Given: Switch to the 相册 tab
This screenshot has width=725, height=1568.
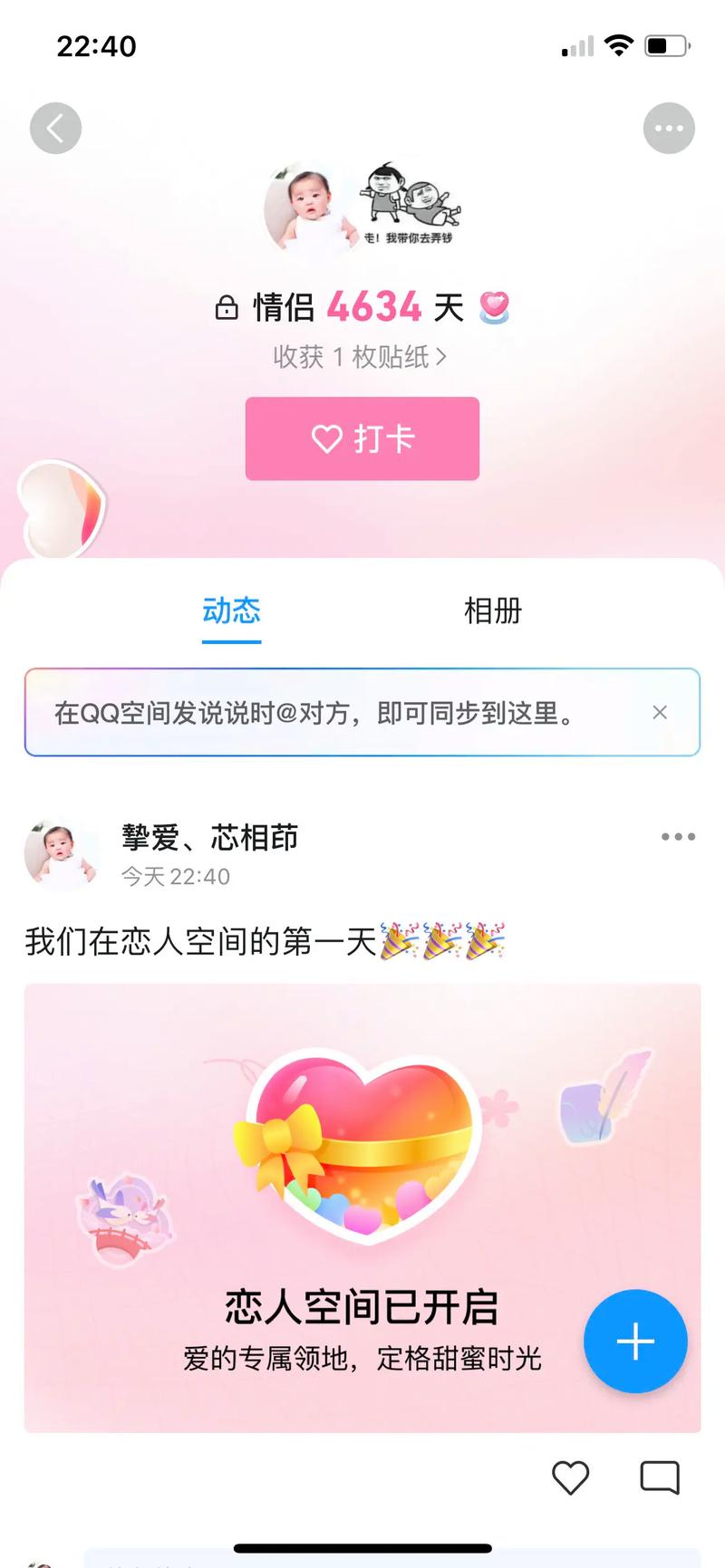Looking at the screenshot, I should (492, 611).
